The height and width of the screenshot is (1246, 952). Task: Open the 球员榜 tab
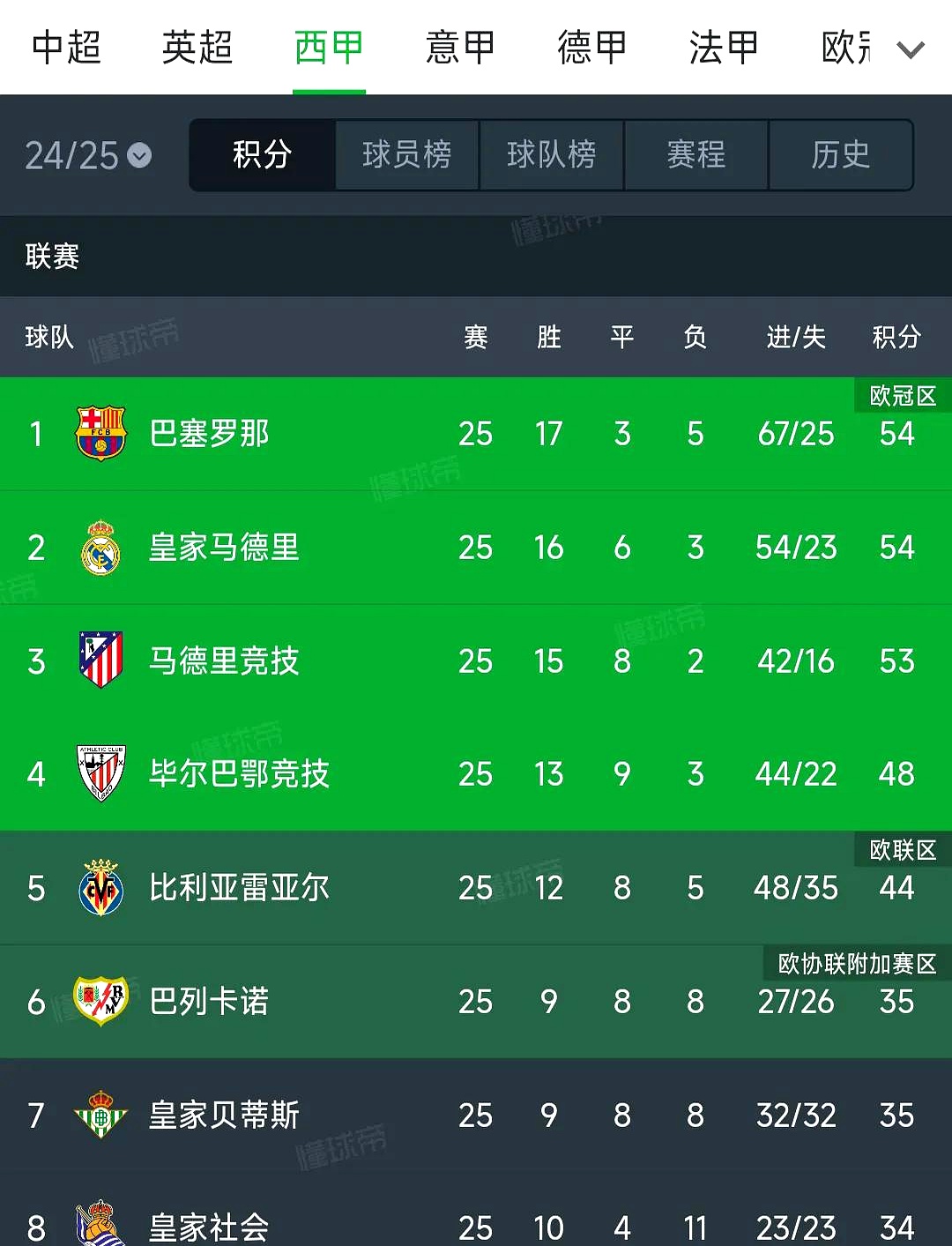point(406,154)
